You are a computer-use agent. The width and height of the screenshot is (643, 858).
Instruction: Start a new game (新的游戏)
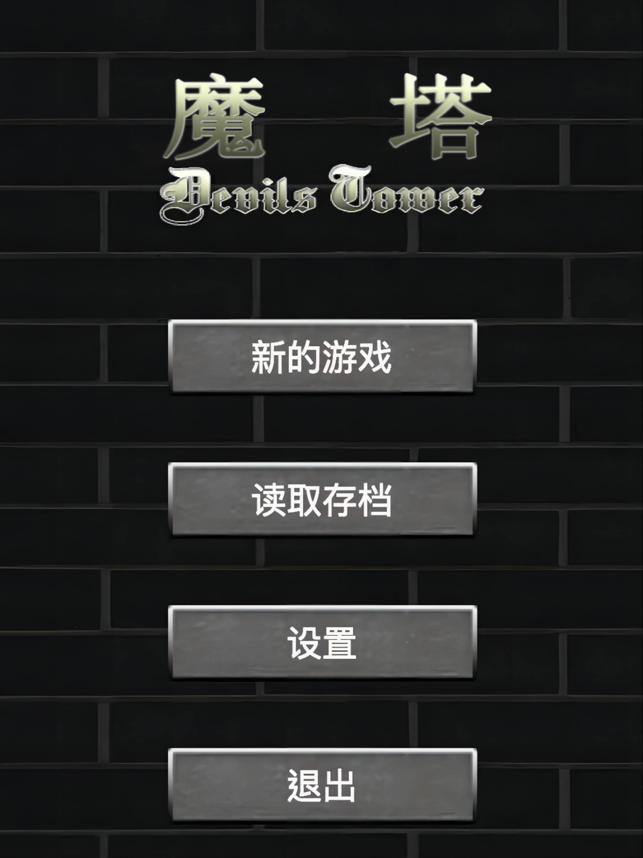(x=322, y=357)
